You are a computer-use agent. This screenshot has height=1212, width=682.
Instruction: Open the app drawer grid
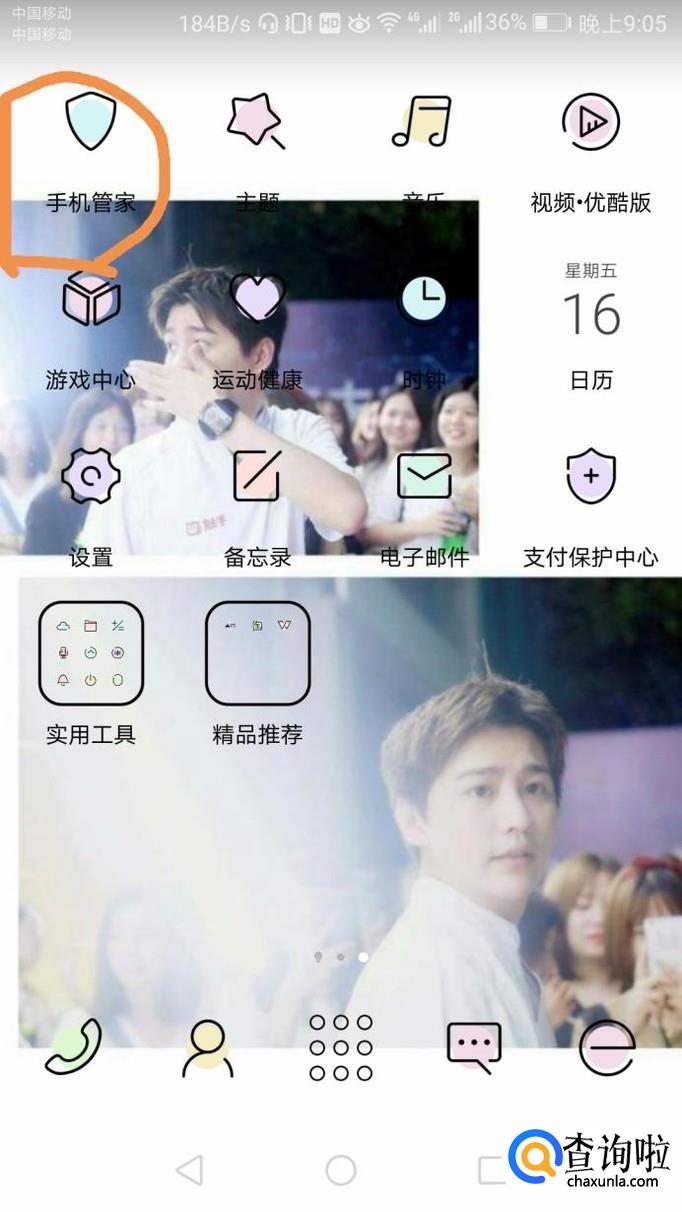[x=340, y=1047]
